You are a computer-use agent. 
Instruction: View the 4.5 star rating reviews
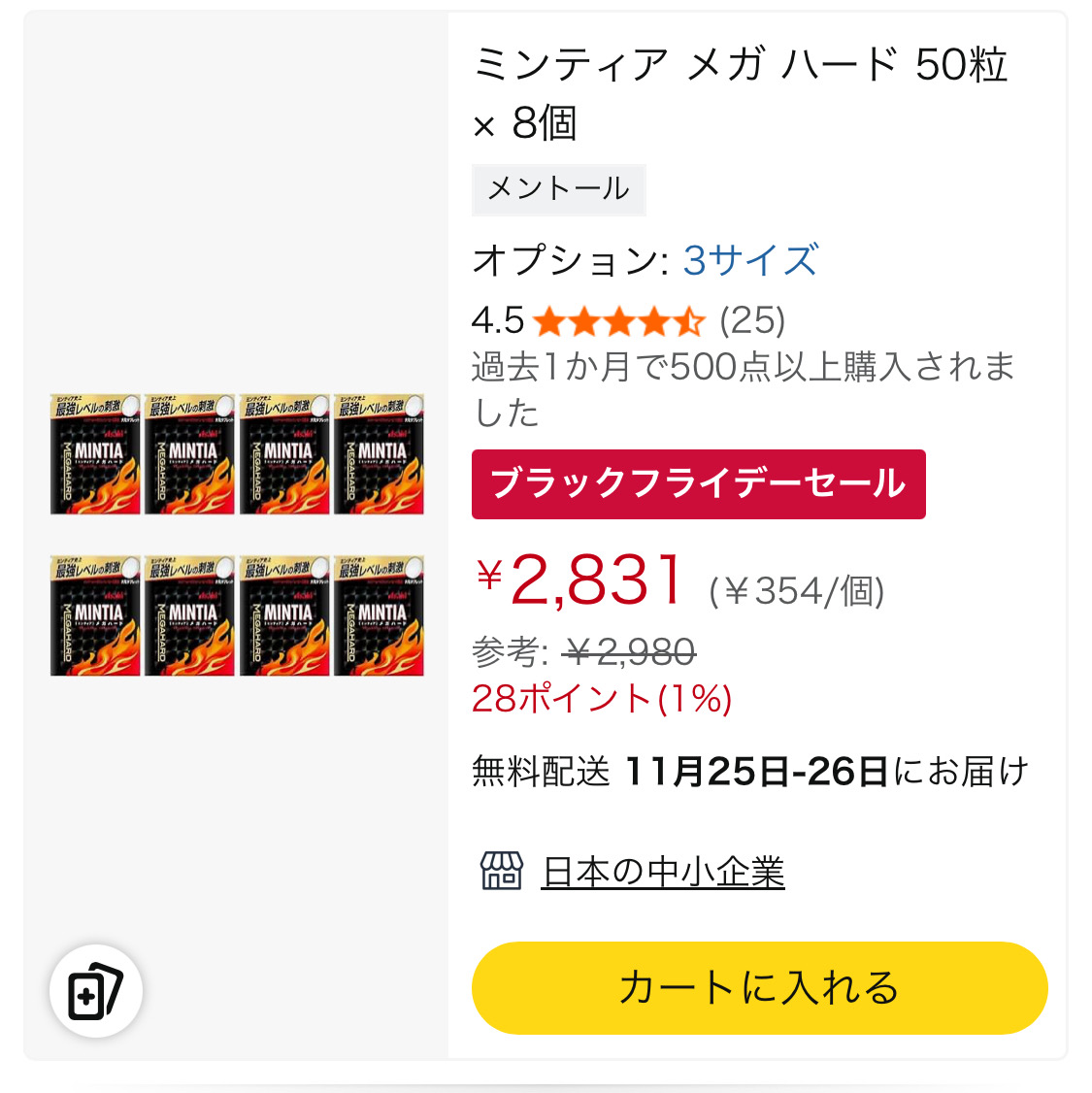coord(617,320)
